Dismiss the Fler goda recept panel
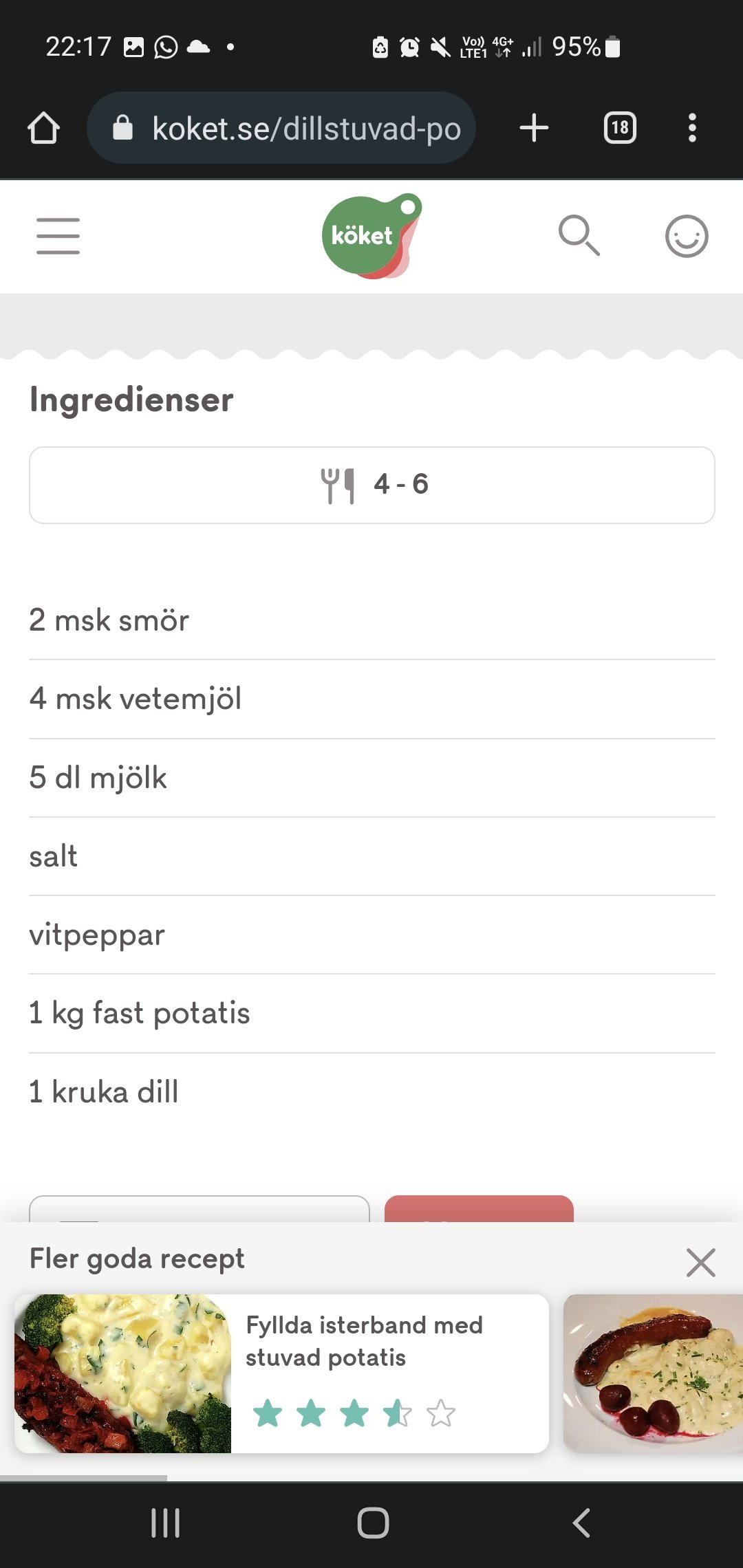This screenshot has height=1568, width=743. (700, 1263)
